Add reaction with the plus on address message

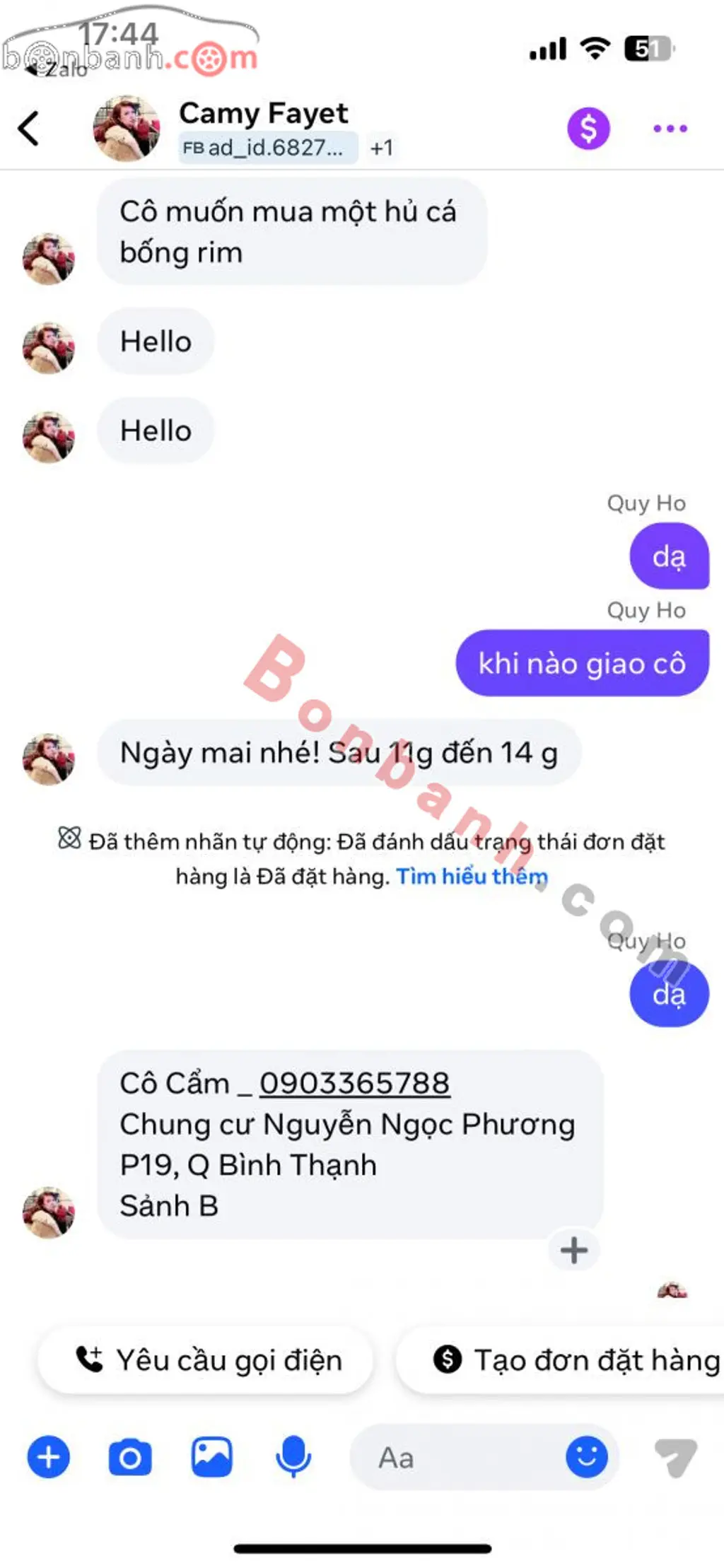(574, 1250)
